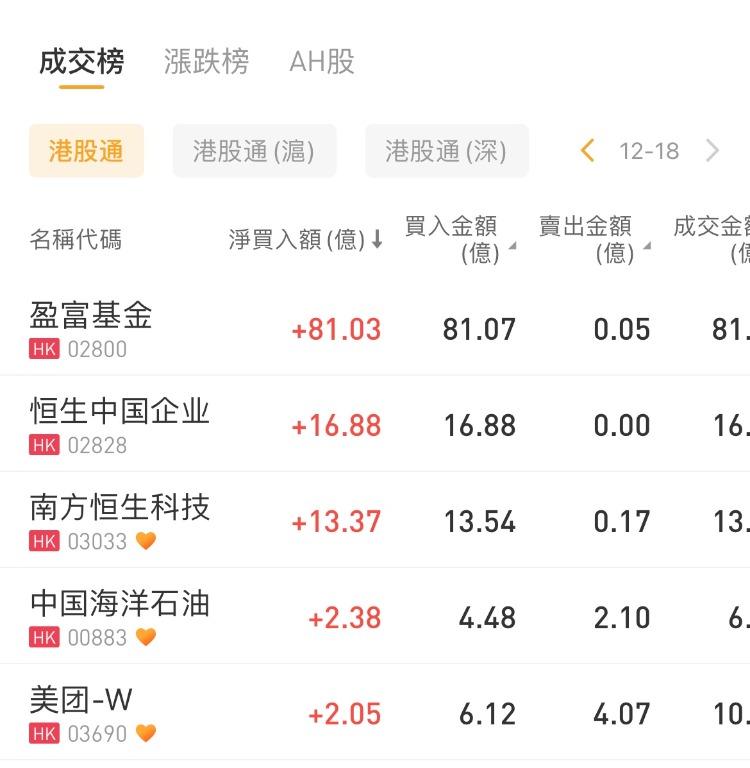This screenshot has width=750, height=768.
Task: Go to the next date after 12-18
Action: click(x=712, y=151)
